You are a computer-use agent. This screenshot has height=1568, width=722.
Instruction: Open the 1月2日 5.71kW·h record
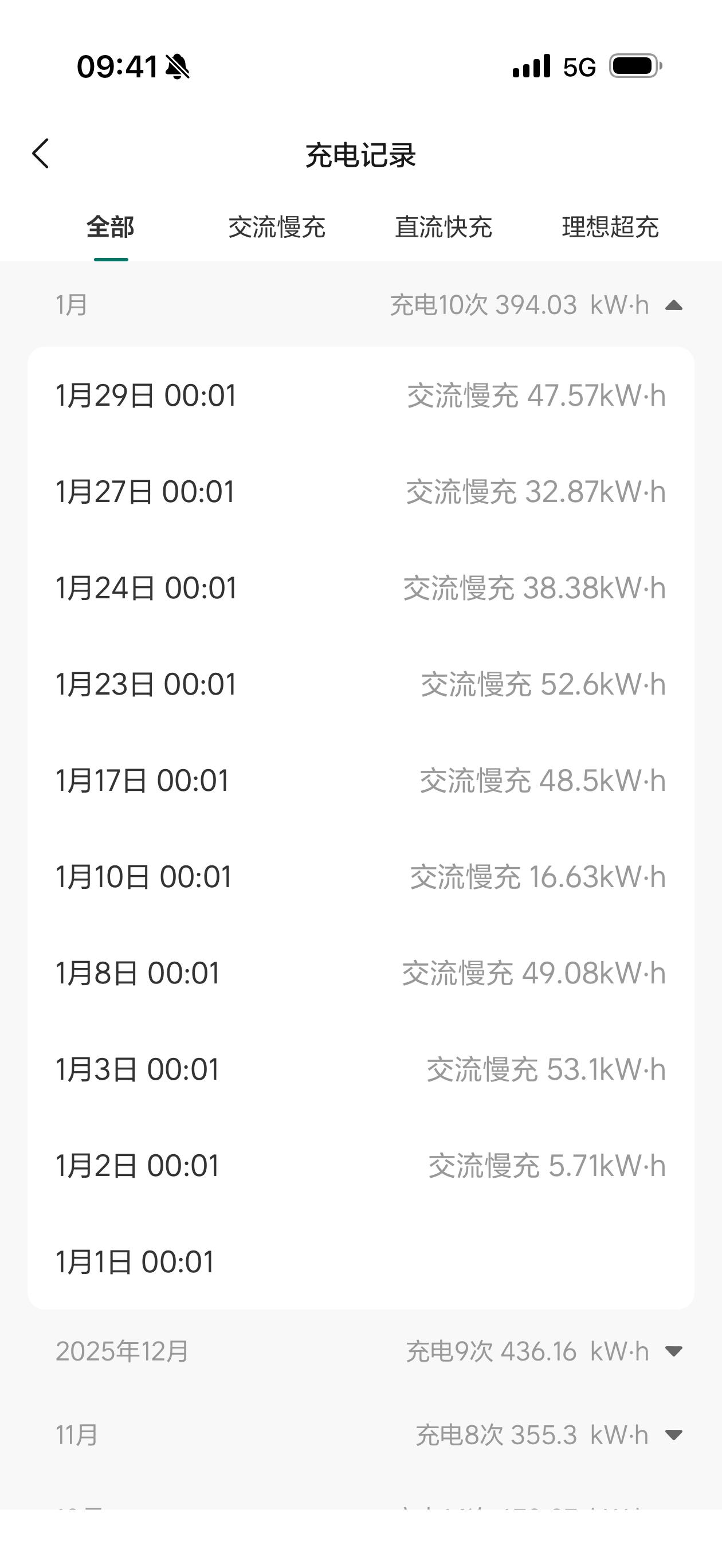(x=361, y=1165)
